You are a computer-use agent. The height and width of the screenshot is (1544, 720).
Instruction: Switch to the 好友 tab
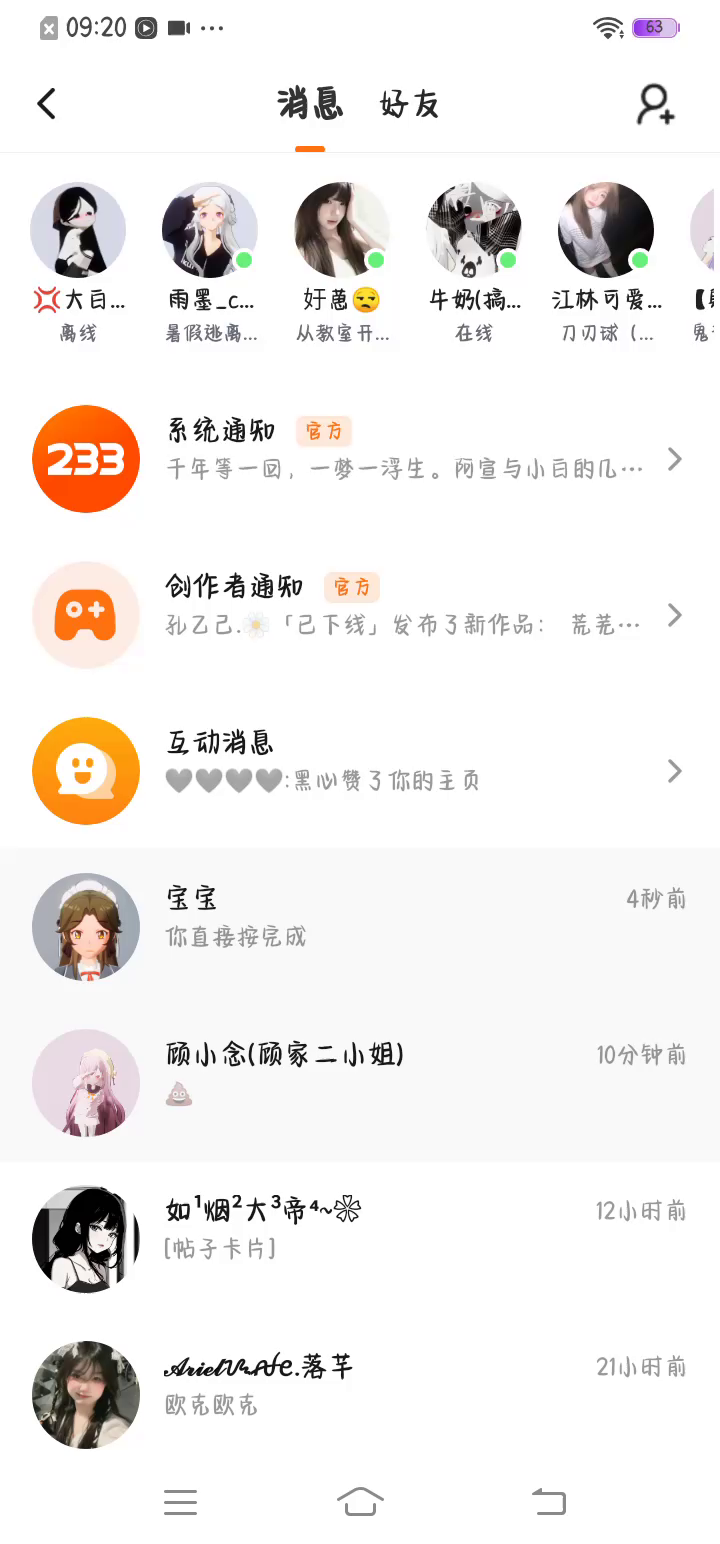pyautogui.click(x=409, y=104)
